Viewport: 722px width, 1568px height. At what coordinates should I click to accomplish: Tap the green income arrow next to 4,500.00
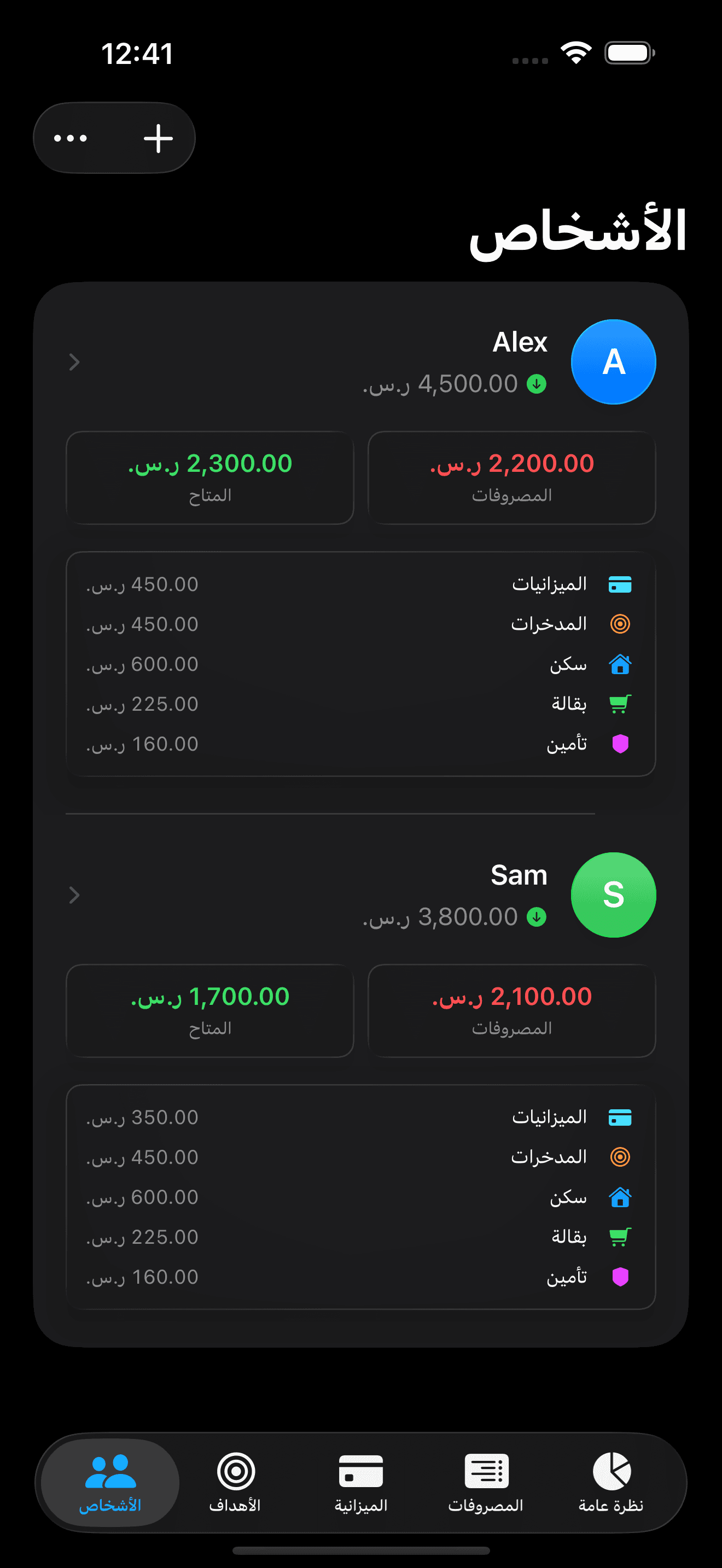(537, 384)
